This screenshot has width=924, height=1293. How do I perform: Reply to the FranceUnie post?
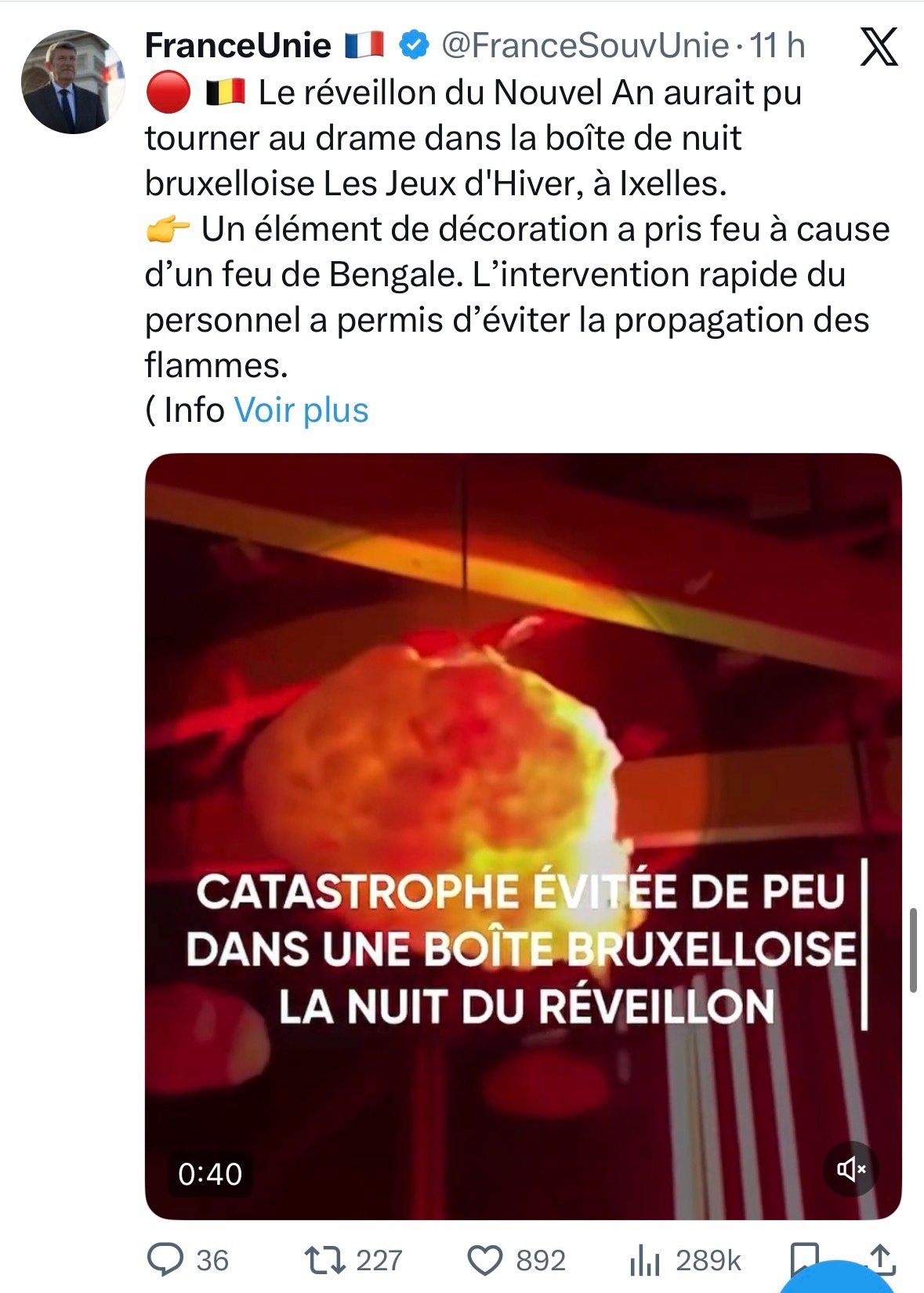coord(188,1260)
